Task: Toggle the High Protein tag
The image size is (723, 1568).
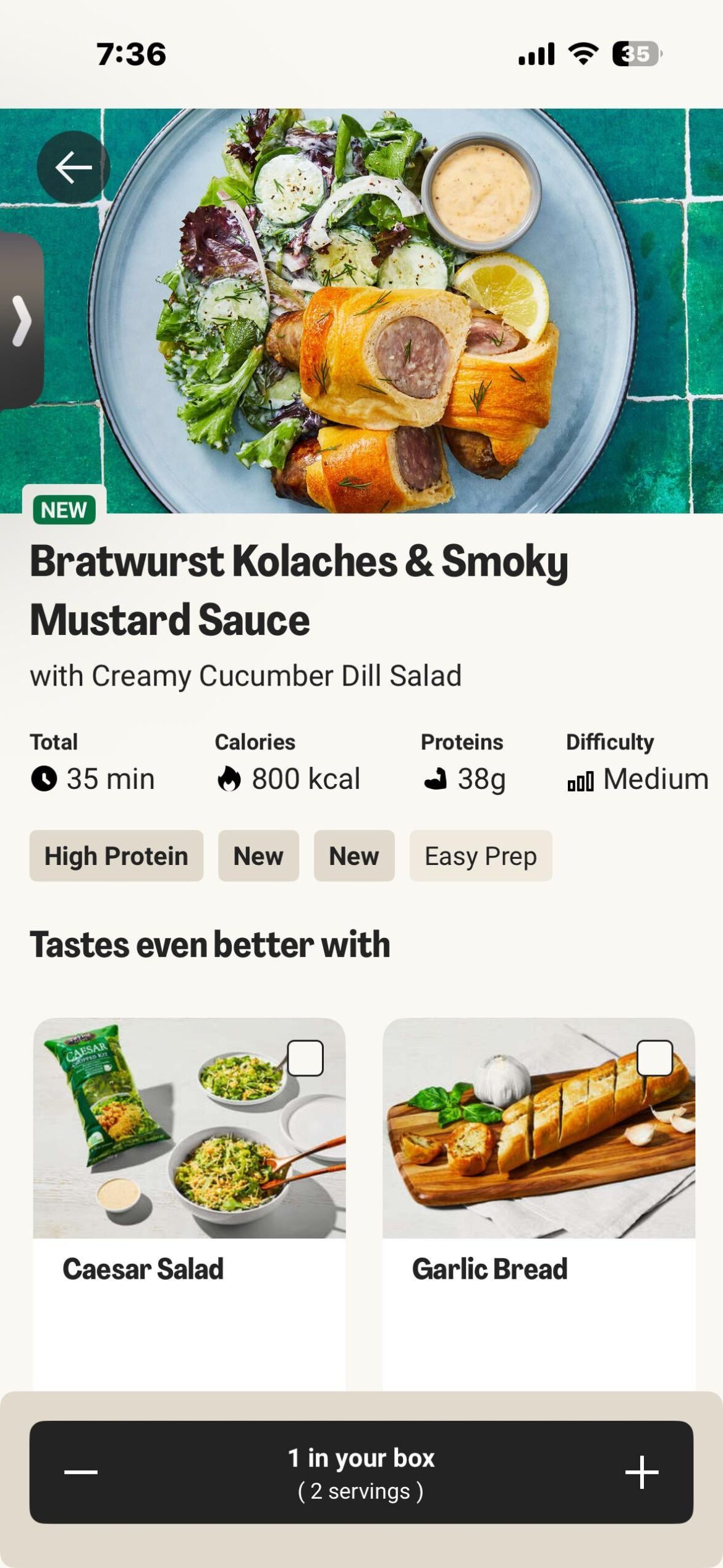Action: tap(116, 856)
